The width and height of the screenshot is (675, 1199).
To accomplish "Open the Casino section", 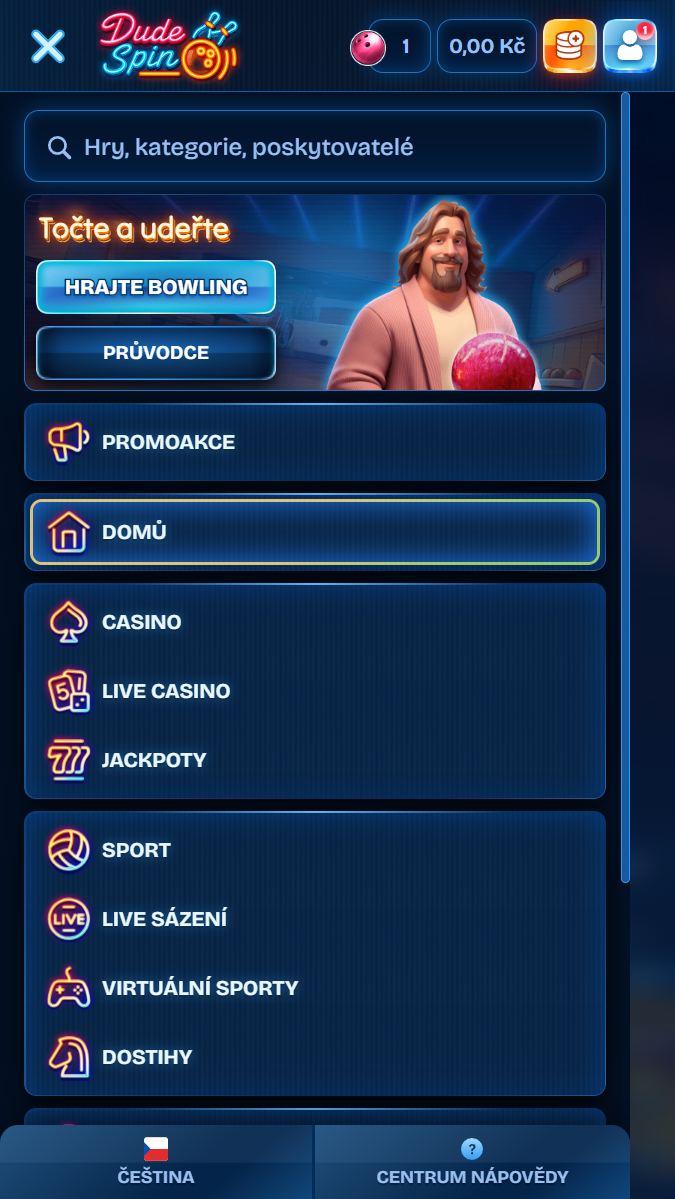I will coord(142,622).
